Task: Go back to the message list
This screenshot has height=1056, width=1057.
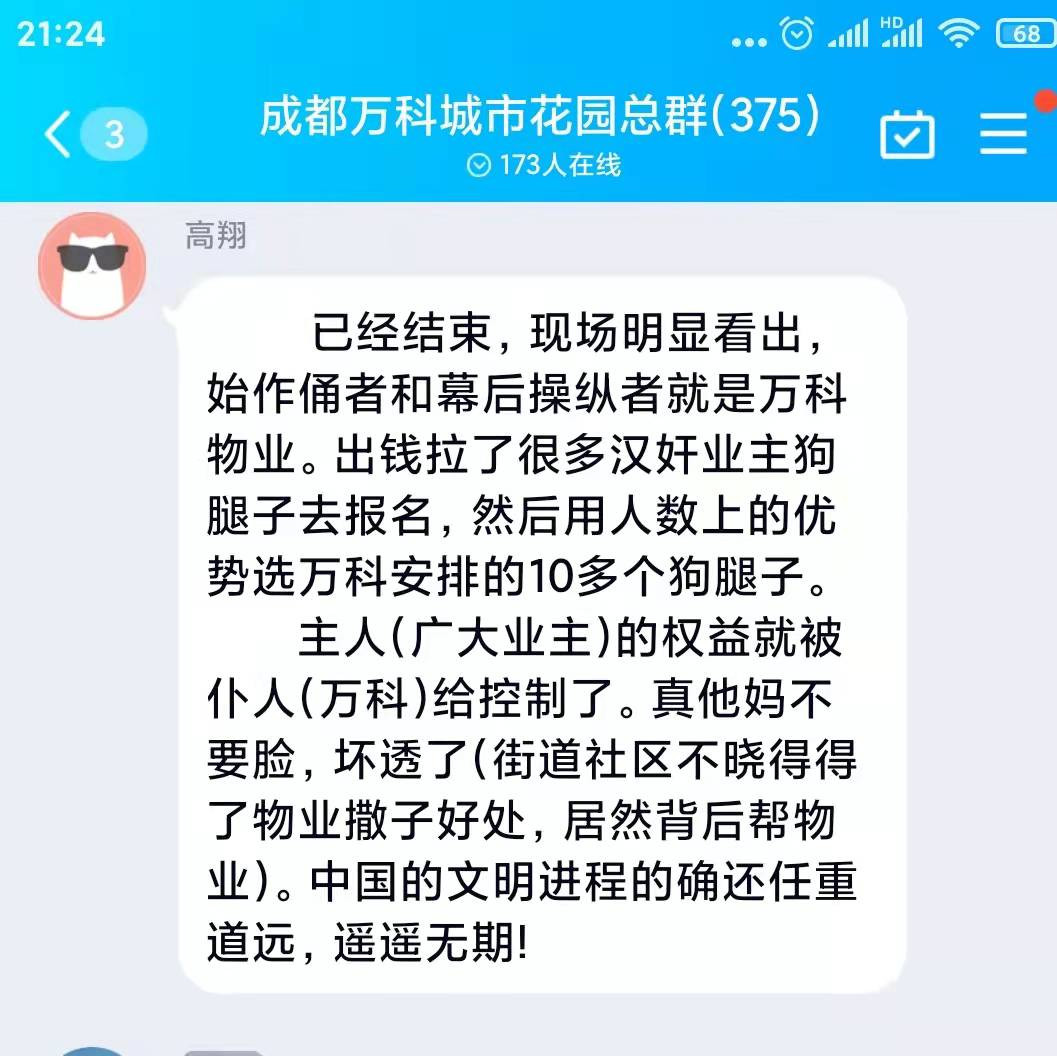Action: (x=60, y=134)
